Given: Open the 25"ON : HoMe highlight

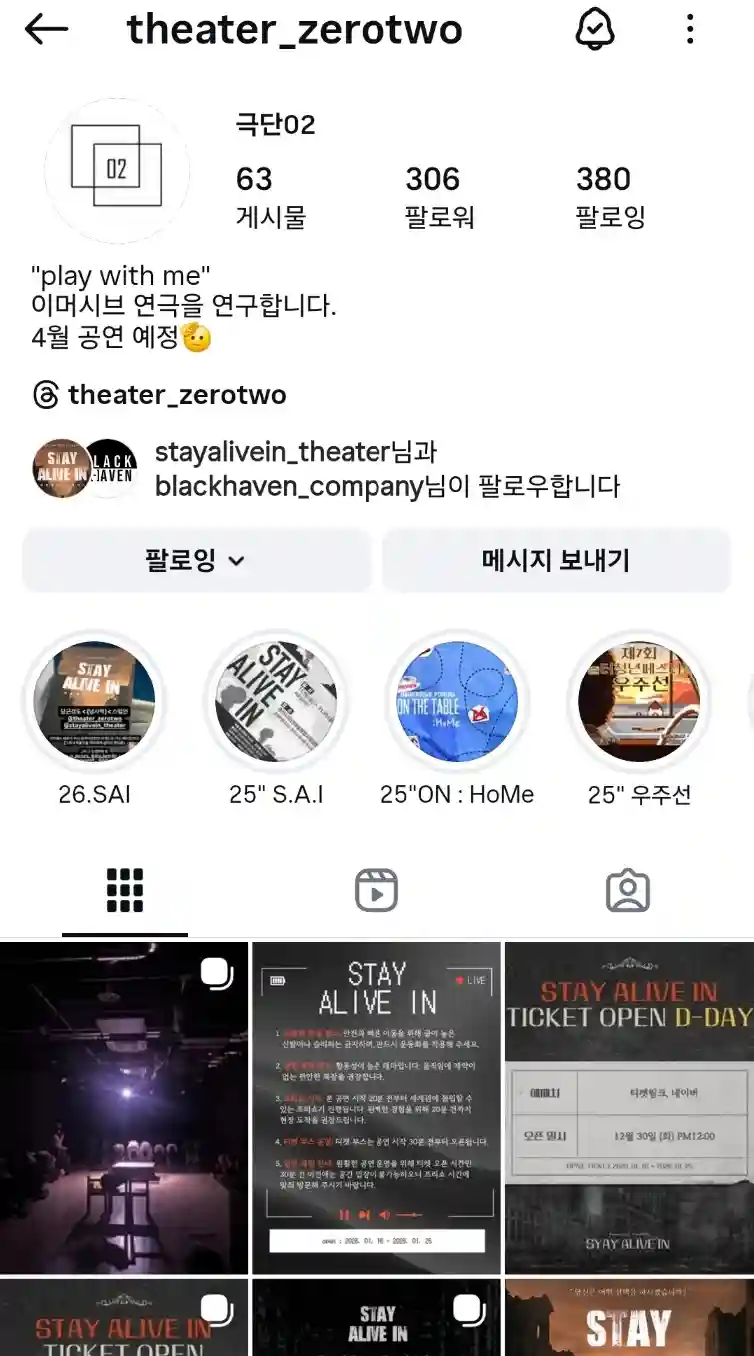Looking at the screenshot, I should (457, 702).
